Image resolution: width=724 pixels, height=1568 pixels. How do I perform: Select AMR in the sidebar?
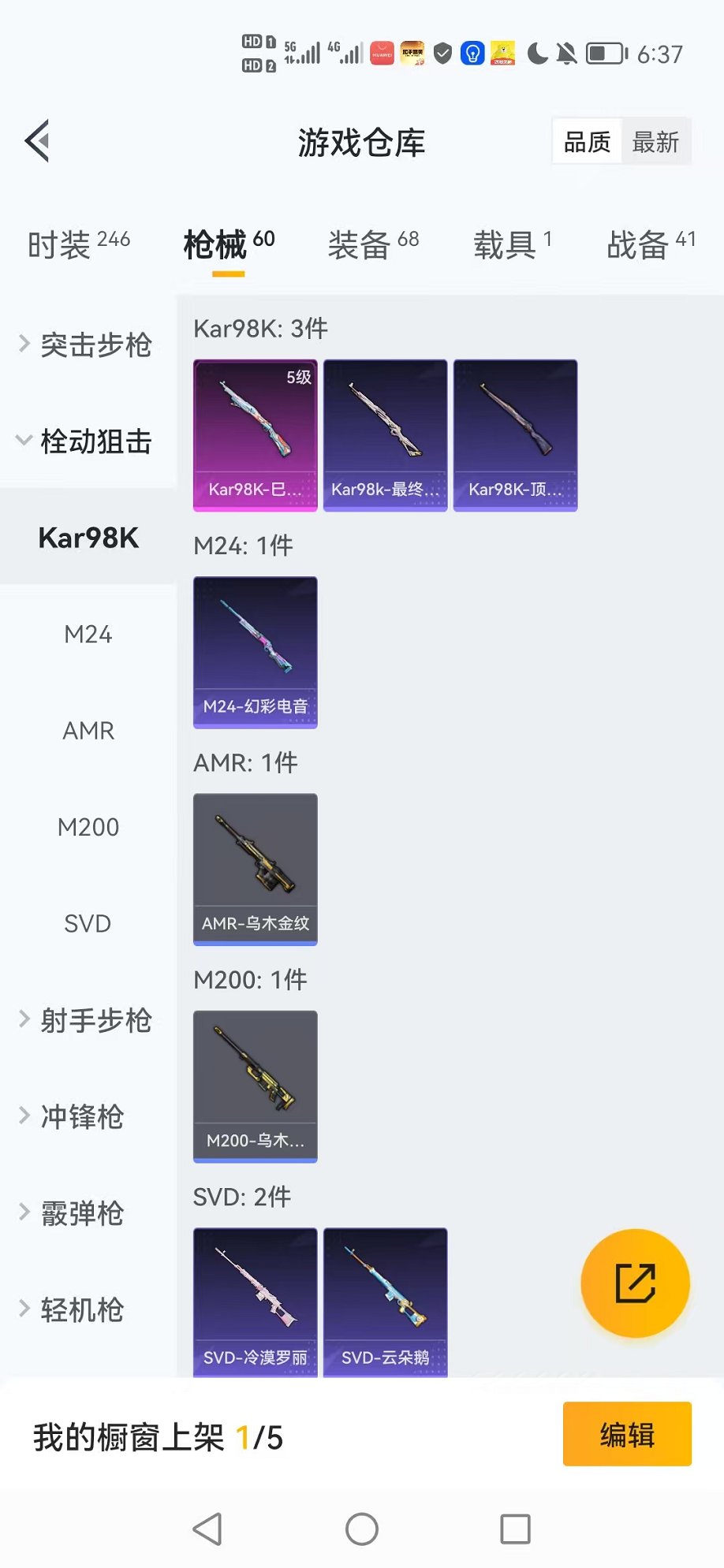point(88,731)
